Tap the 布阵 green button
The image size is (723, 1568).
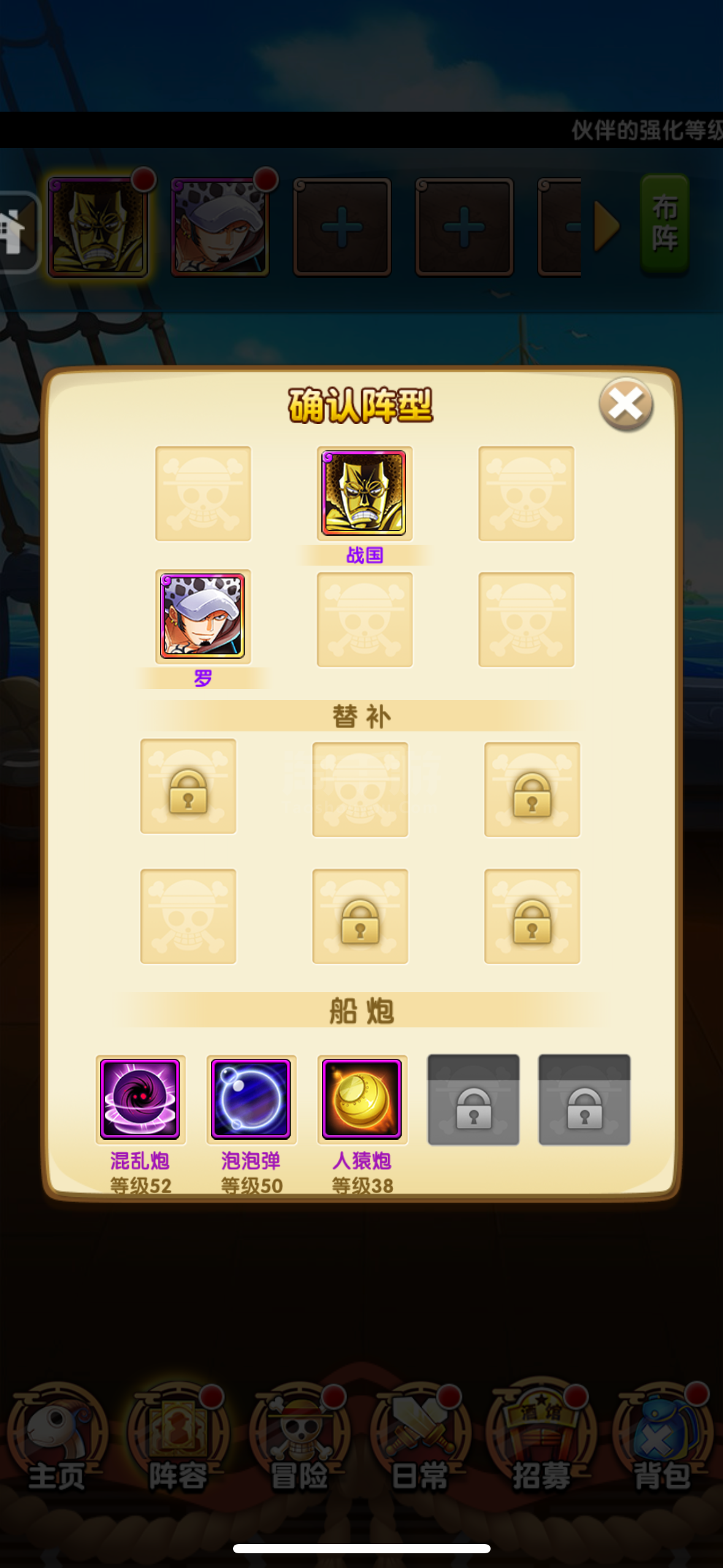(665, 225)
